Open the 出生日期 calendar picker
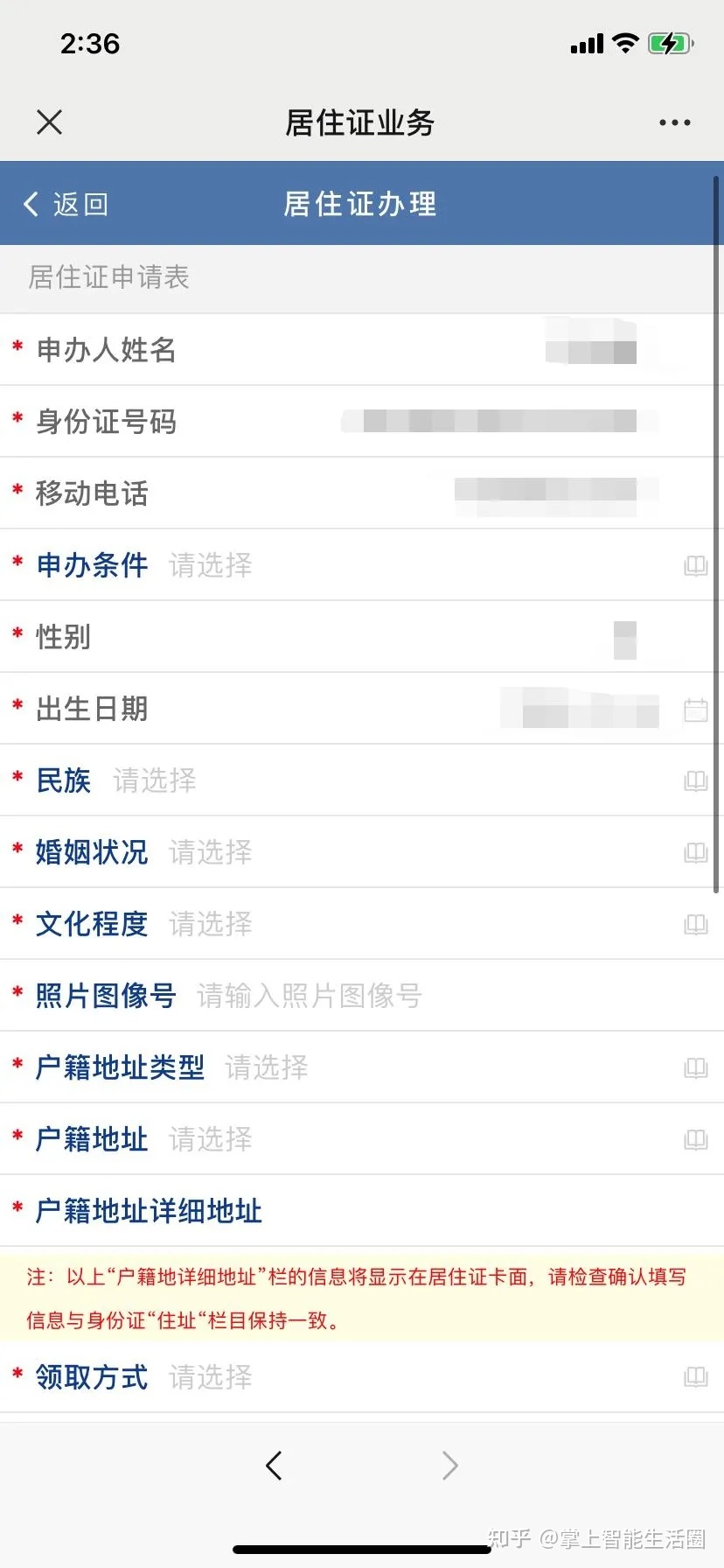The height and width of the screenshot is (1568, 724). tap(695, 710)
